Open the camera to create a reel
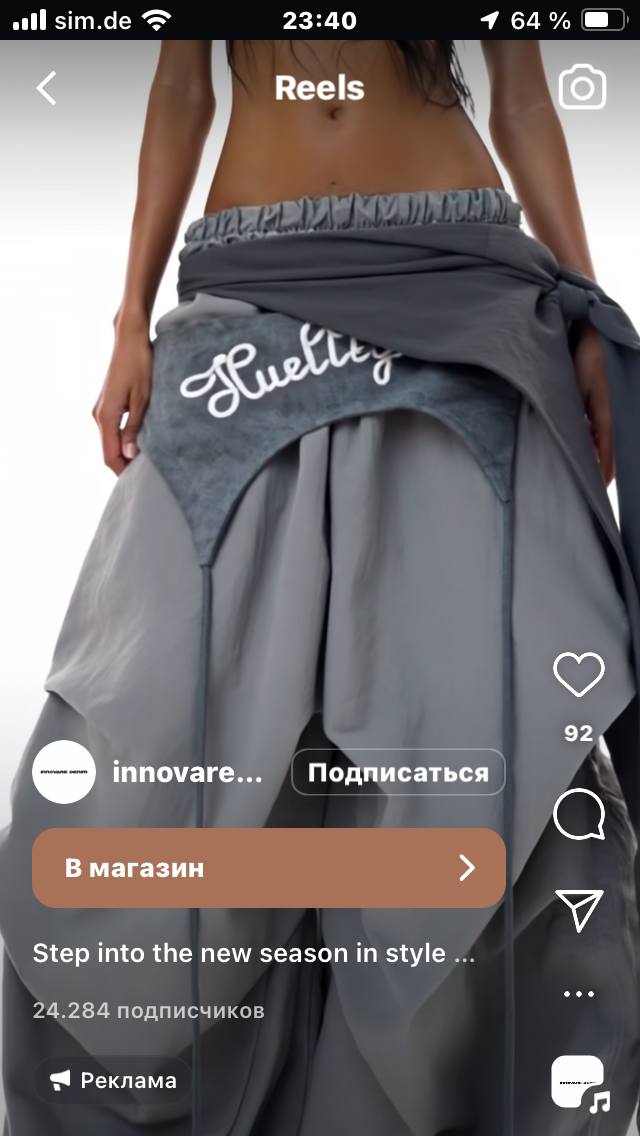Image resolution: width=640 pixels, height=1136 pixels. pos(582,88)
